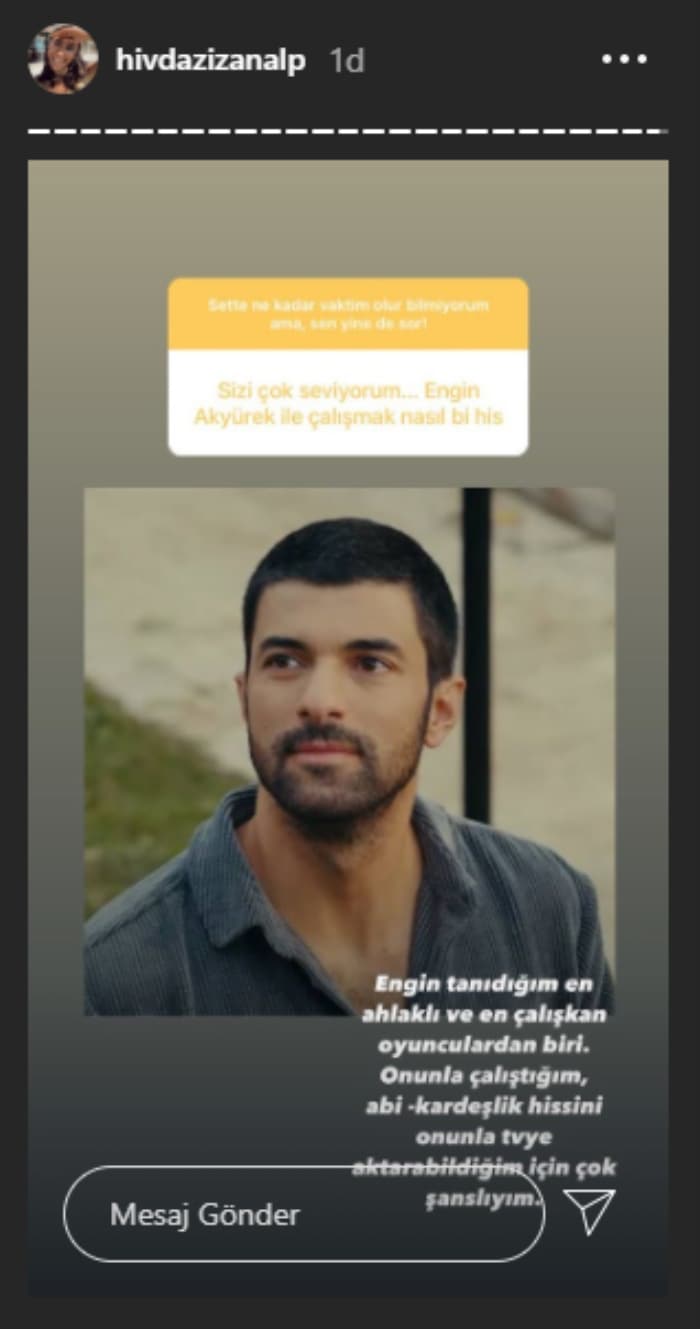
Task: Open the three-dot overflow menu
Action: [x=624, y=60]
